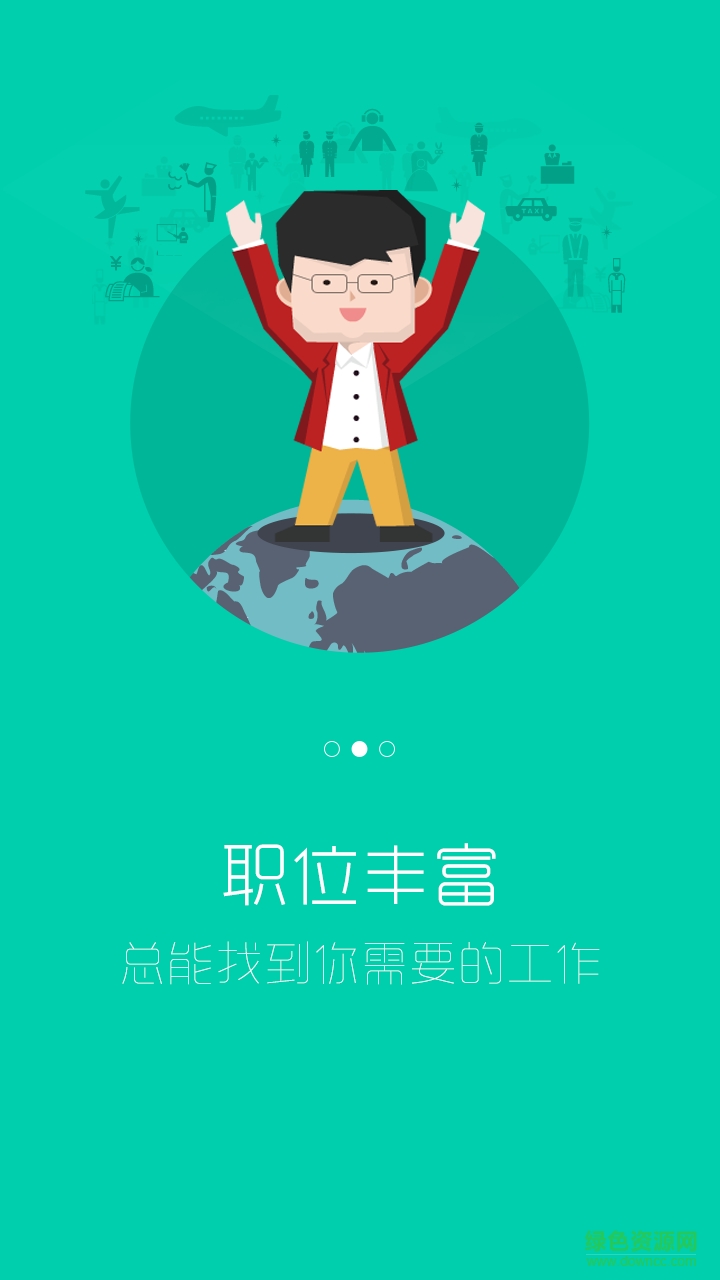Select the first page indicator dot

[330, 747]
